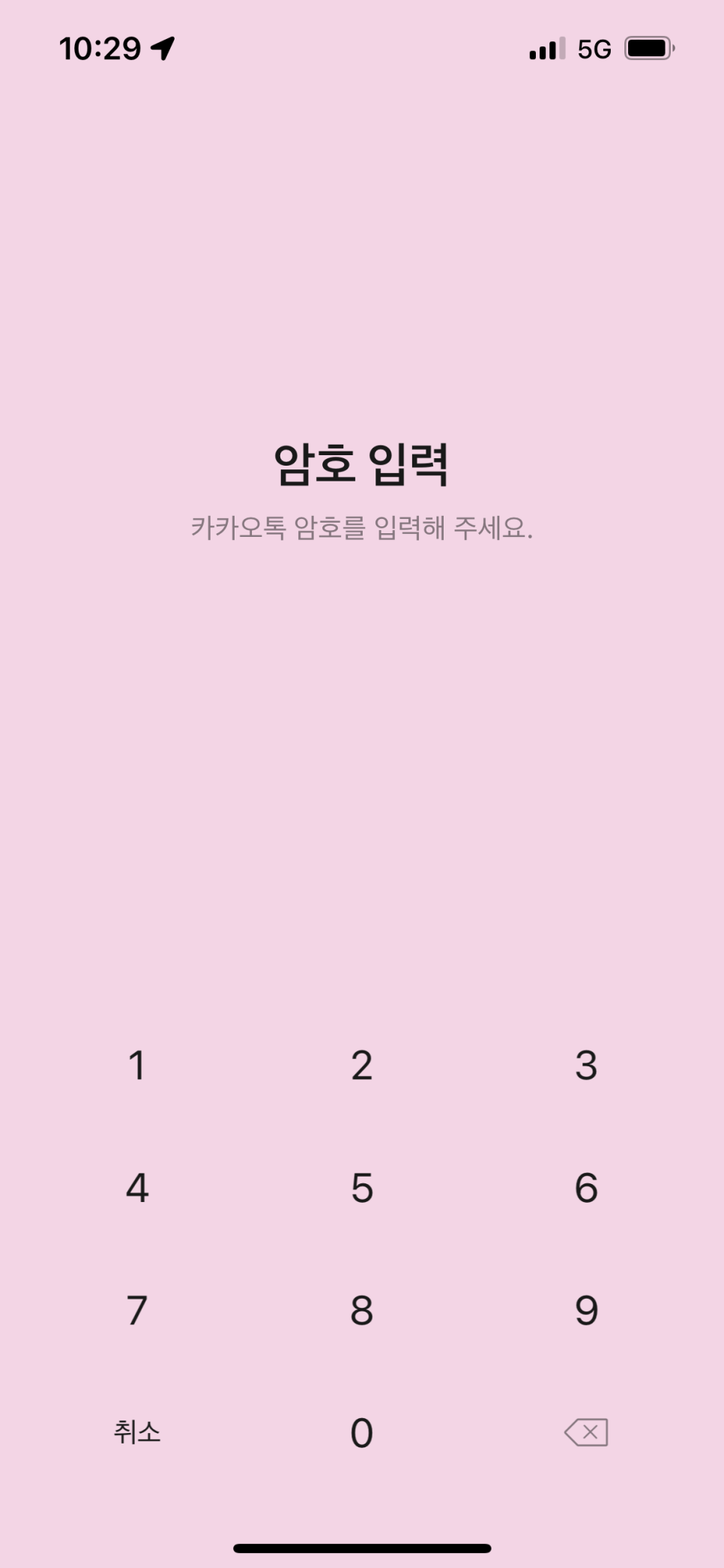Cancel passcode entry with 취소

pos(136,1432)
